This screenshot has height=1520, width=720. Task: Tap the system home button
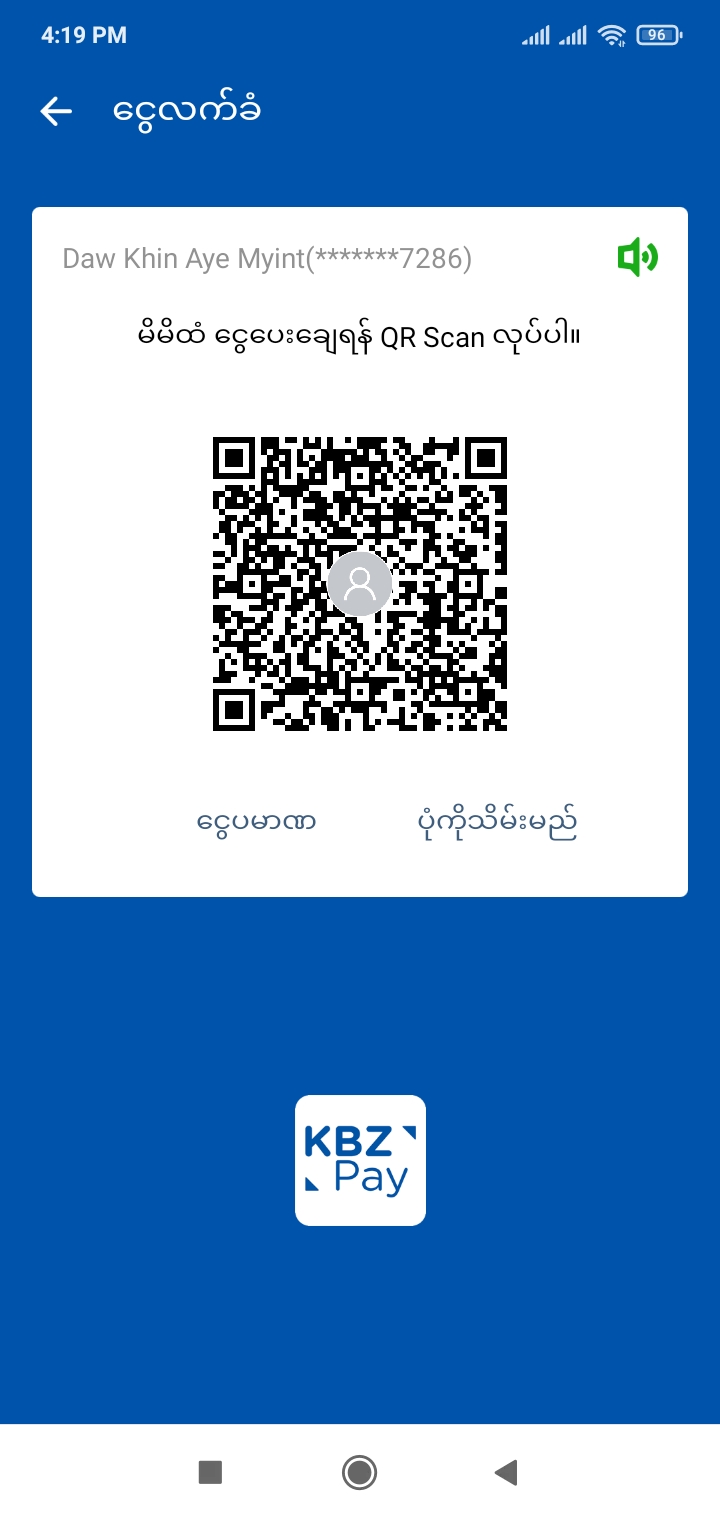(359, 1472)
